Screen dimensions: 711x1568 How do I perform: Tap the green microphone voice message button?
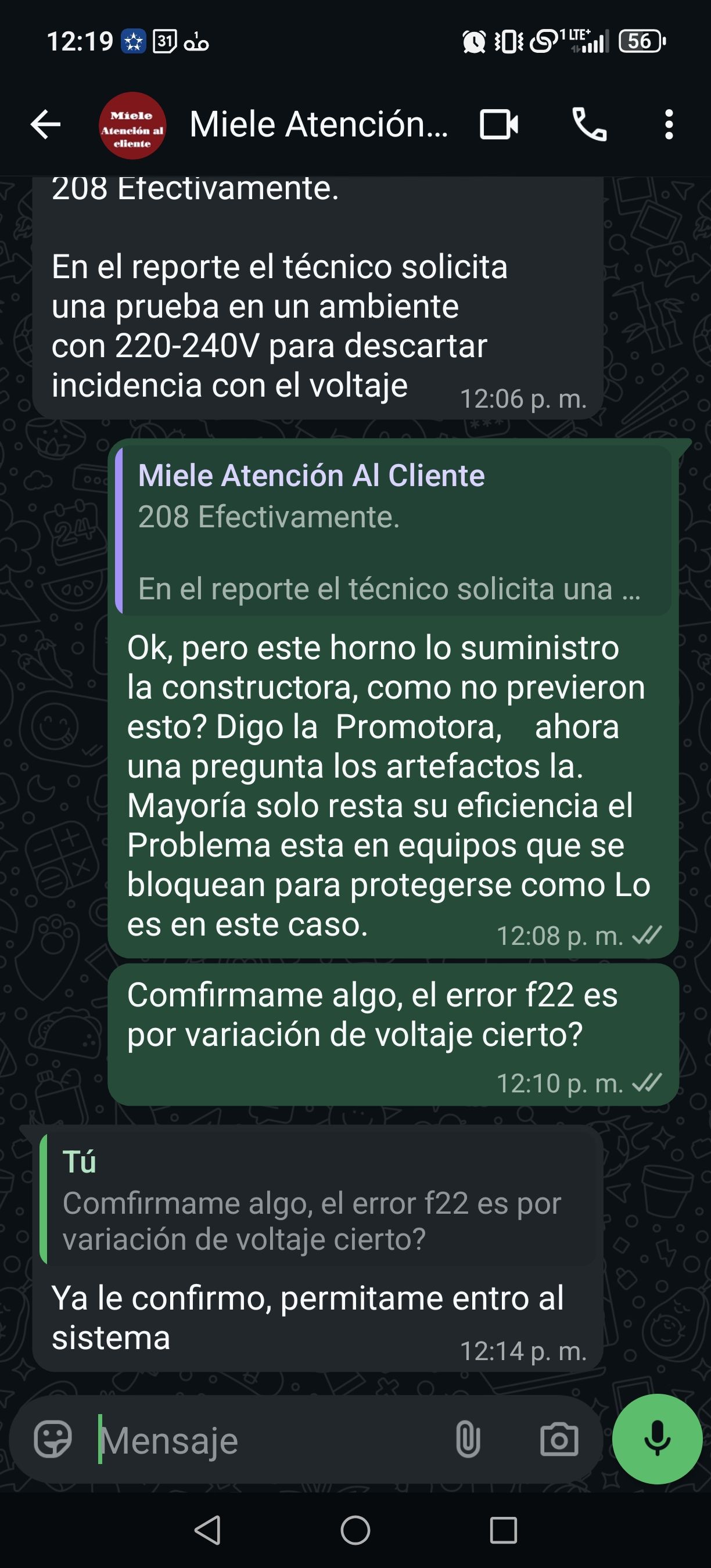(657, 1440)
